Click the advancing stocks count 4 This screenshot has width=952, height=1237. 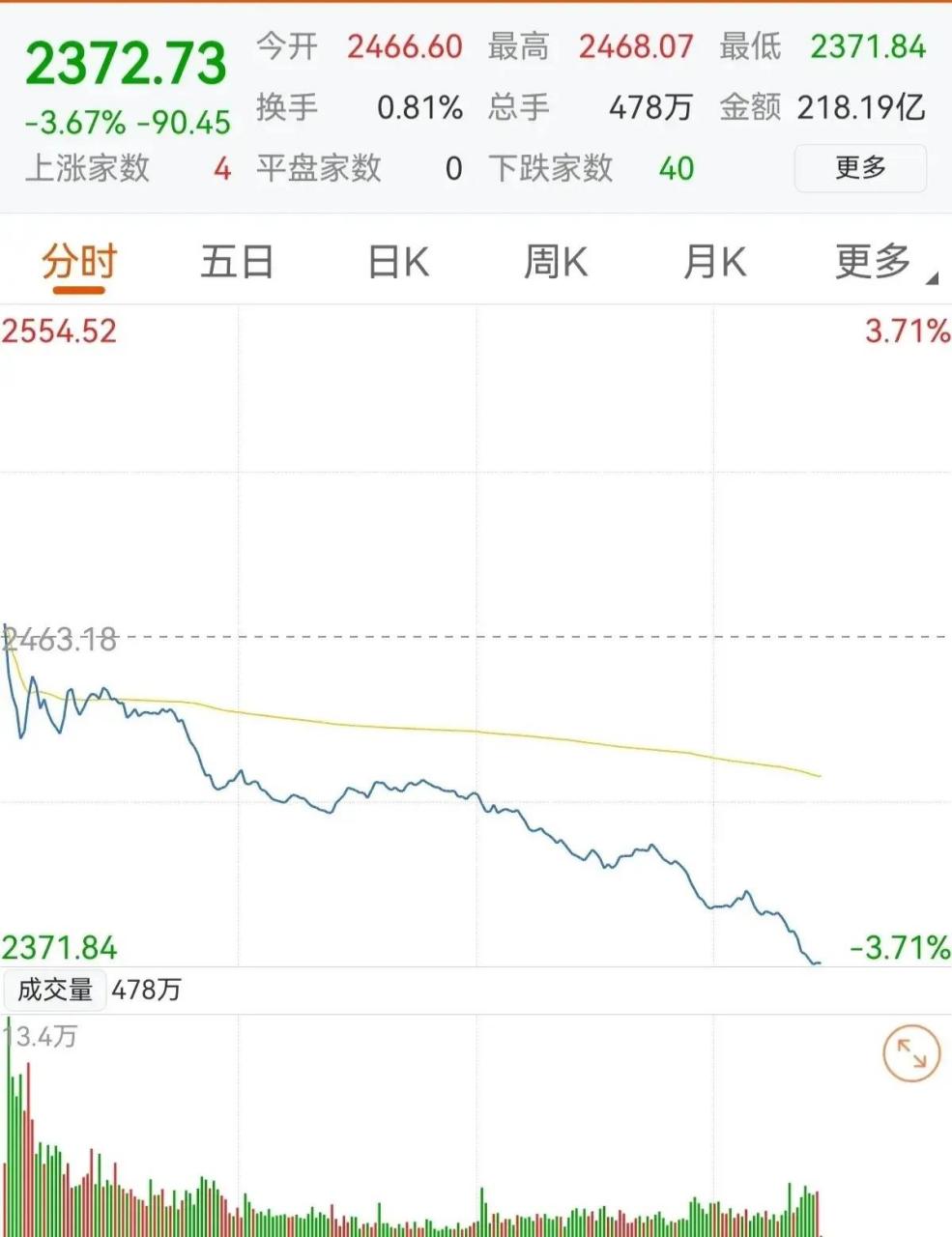pos(220,168)
